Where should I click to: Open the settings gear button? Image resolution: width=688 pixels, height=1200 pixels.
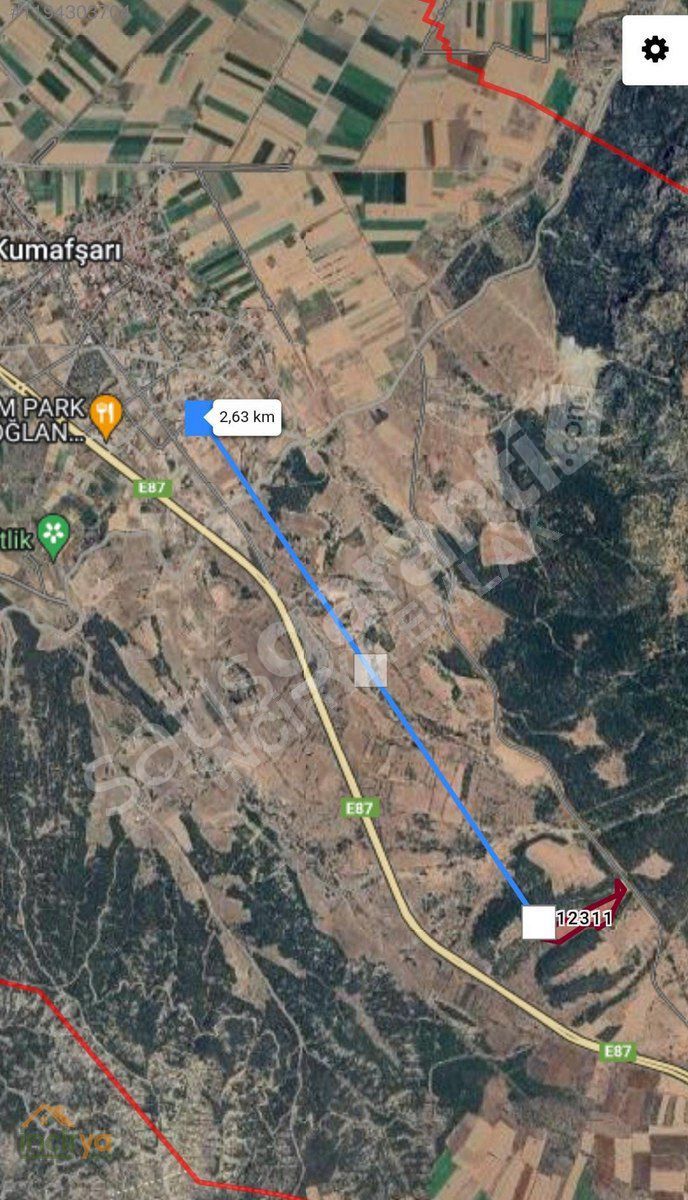click(655, 49)
